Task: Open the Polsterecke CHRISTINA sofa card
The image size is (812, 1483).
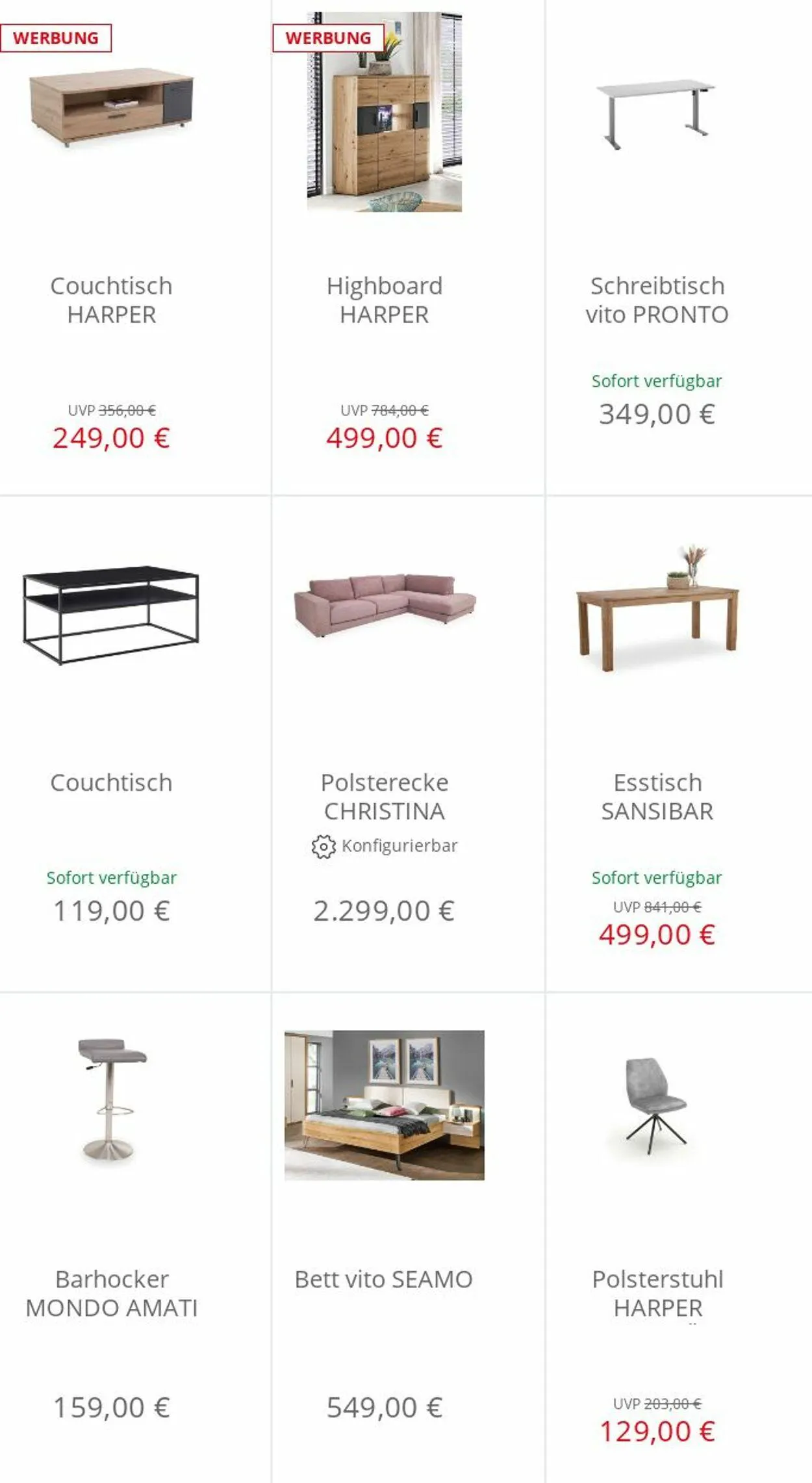Action: [384, 796]
